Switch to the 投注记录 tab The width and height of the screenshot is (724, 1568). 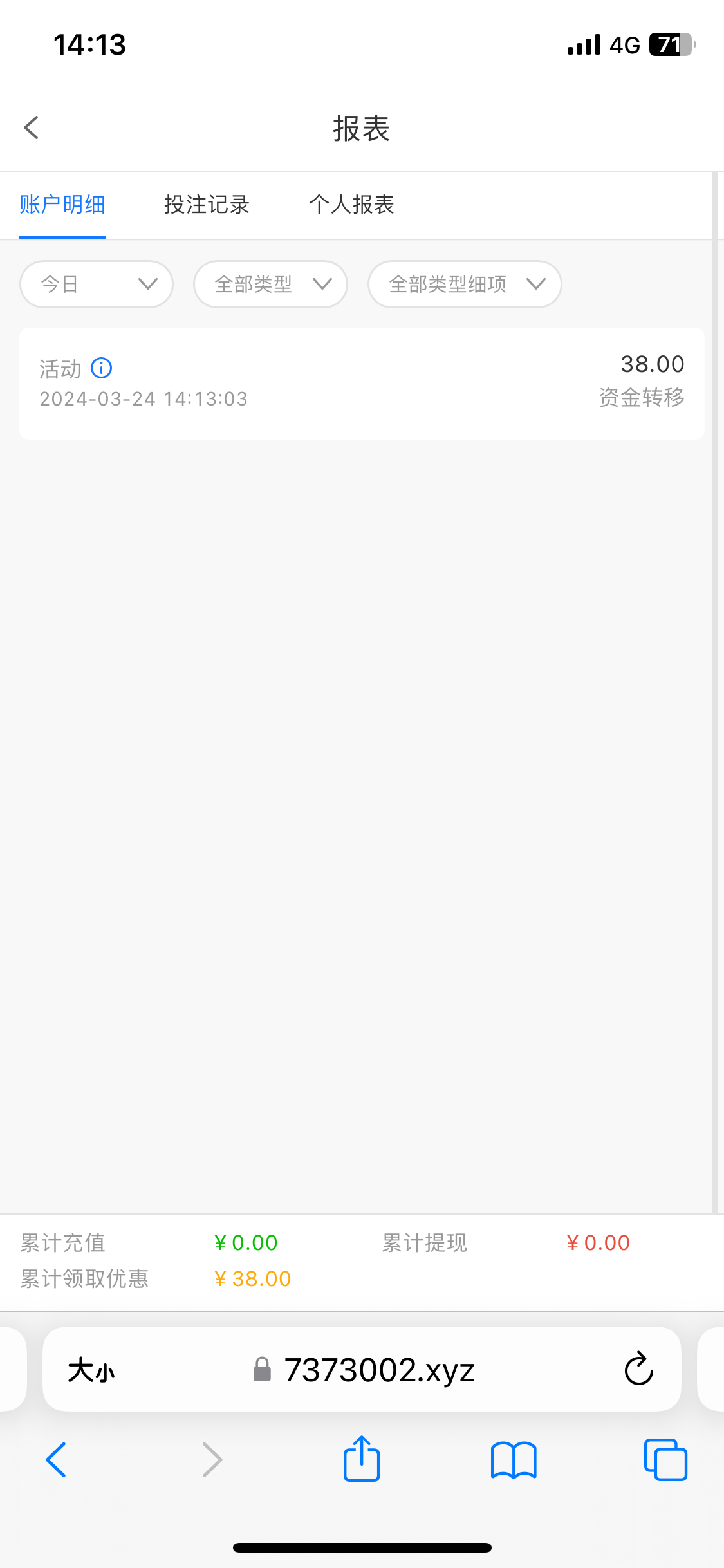point(207,205)
